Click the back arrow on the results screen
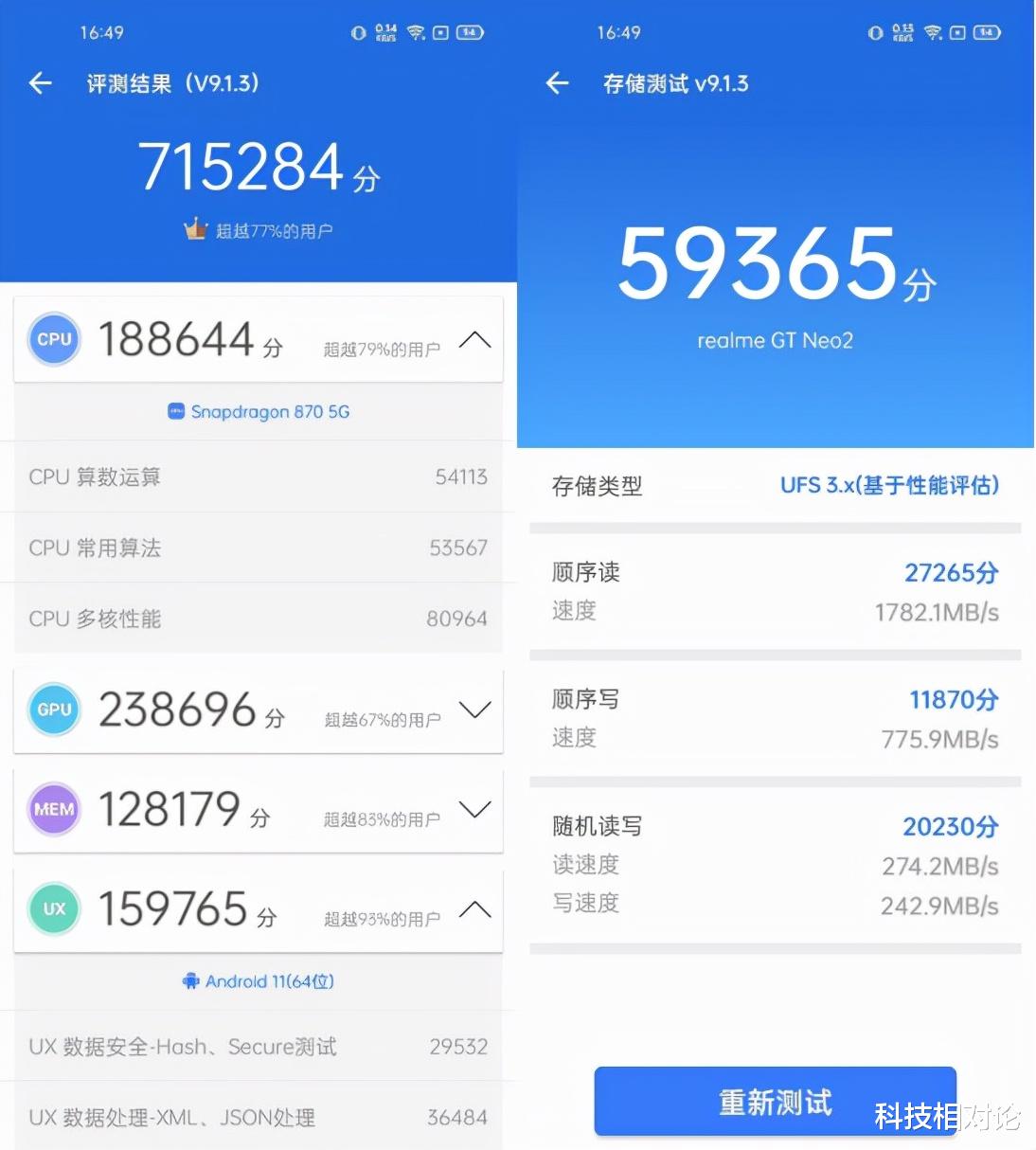Screen dimensions: 1036x1150 (39, 83)
